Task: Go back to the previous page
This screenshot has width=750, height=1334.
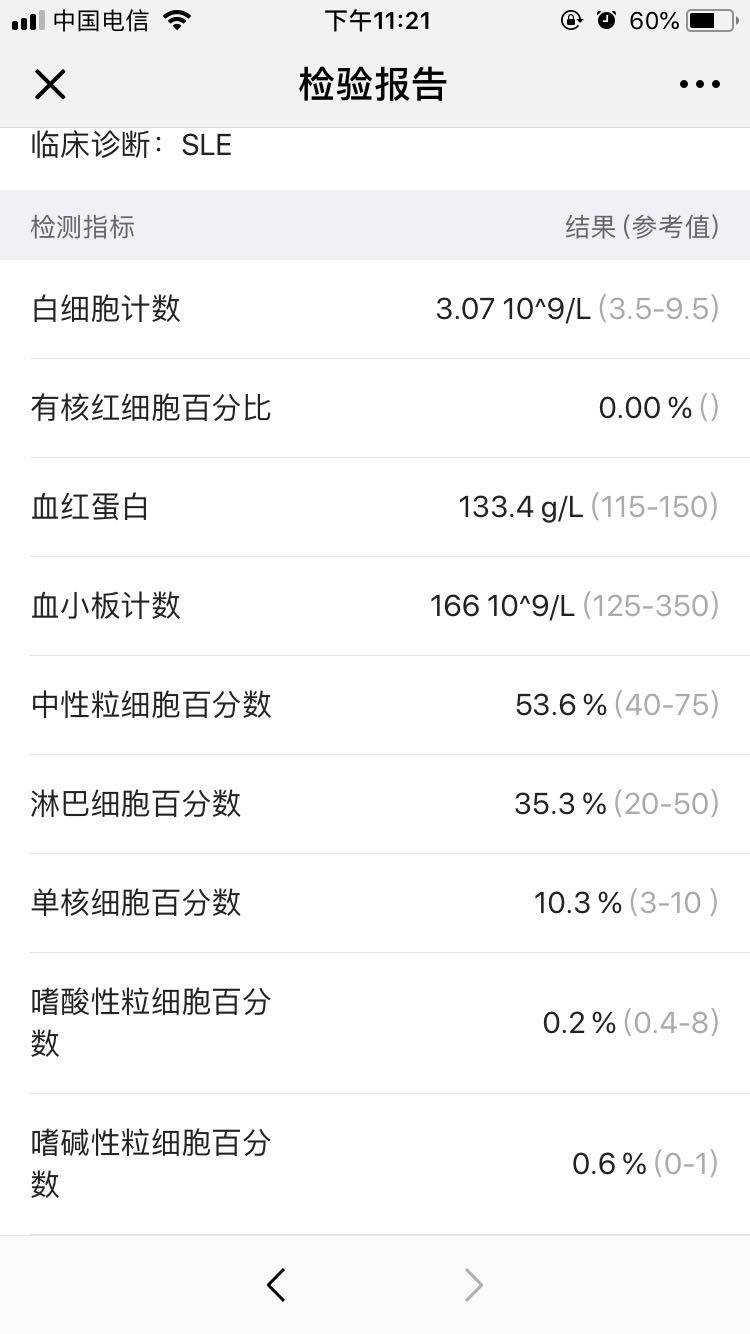Action: [277, 1285]
